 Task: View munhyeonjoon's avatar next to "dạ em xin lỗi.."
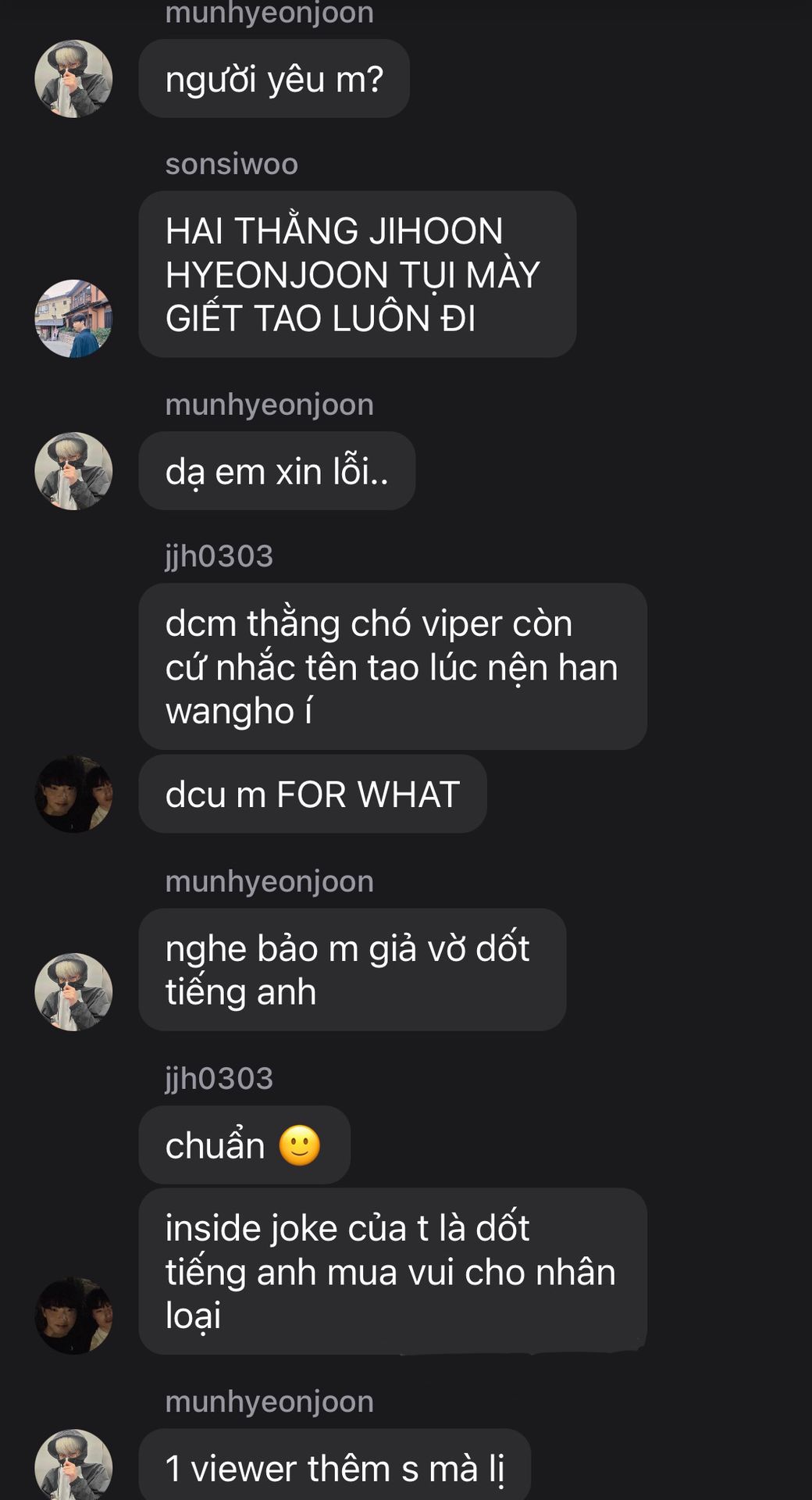click(x=73, y=471)
